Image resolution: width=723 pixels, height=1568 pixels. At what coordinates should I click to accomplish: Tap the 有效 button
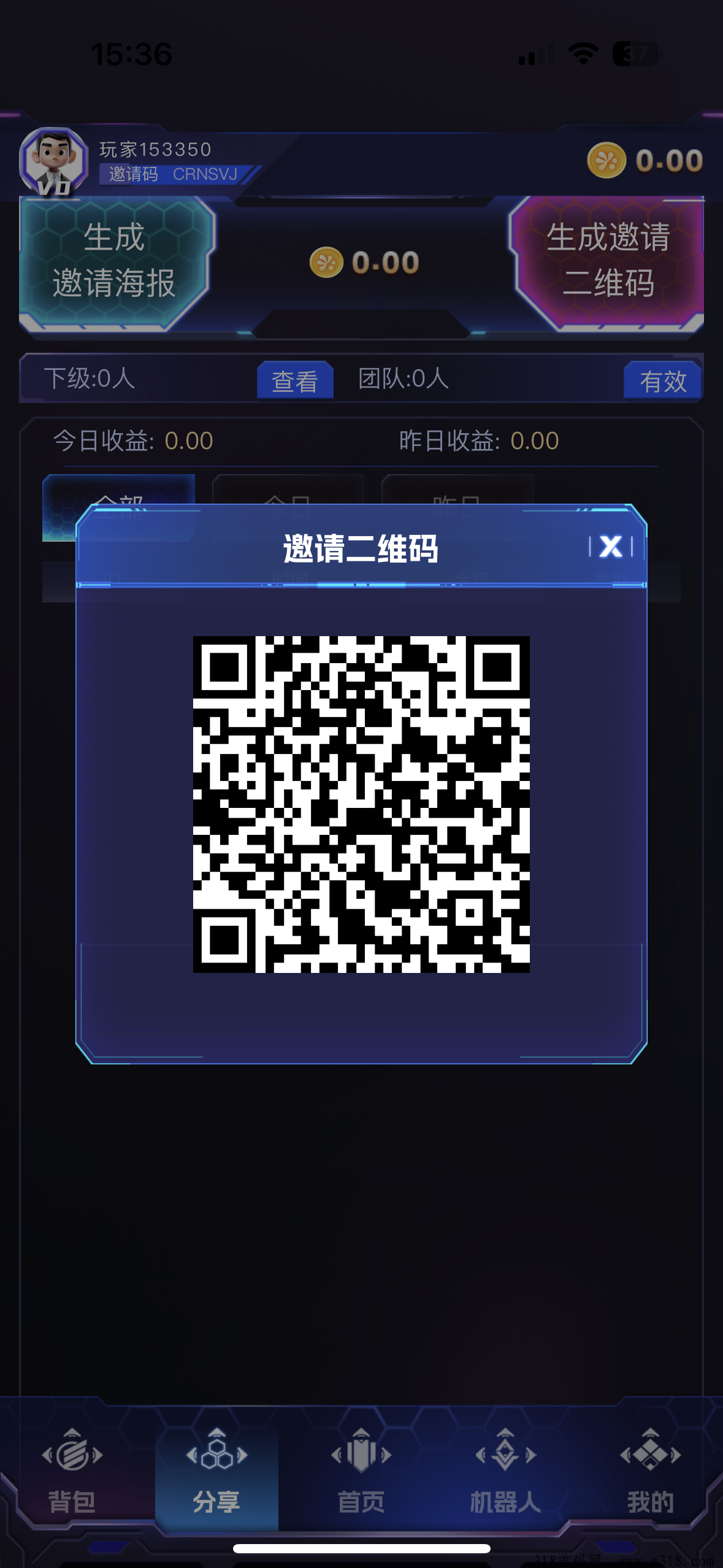tap(662, 380)
